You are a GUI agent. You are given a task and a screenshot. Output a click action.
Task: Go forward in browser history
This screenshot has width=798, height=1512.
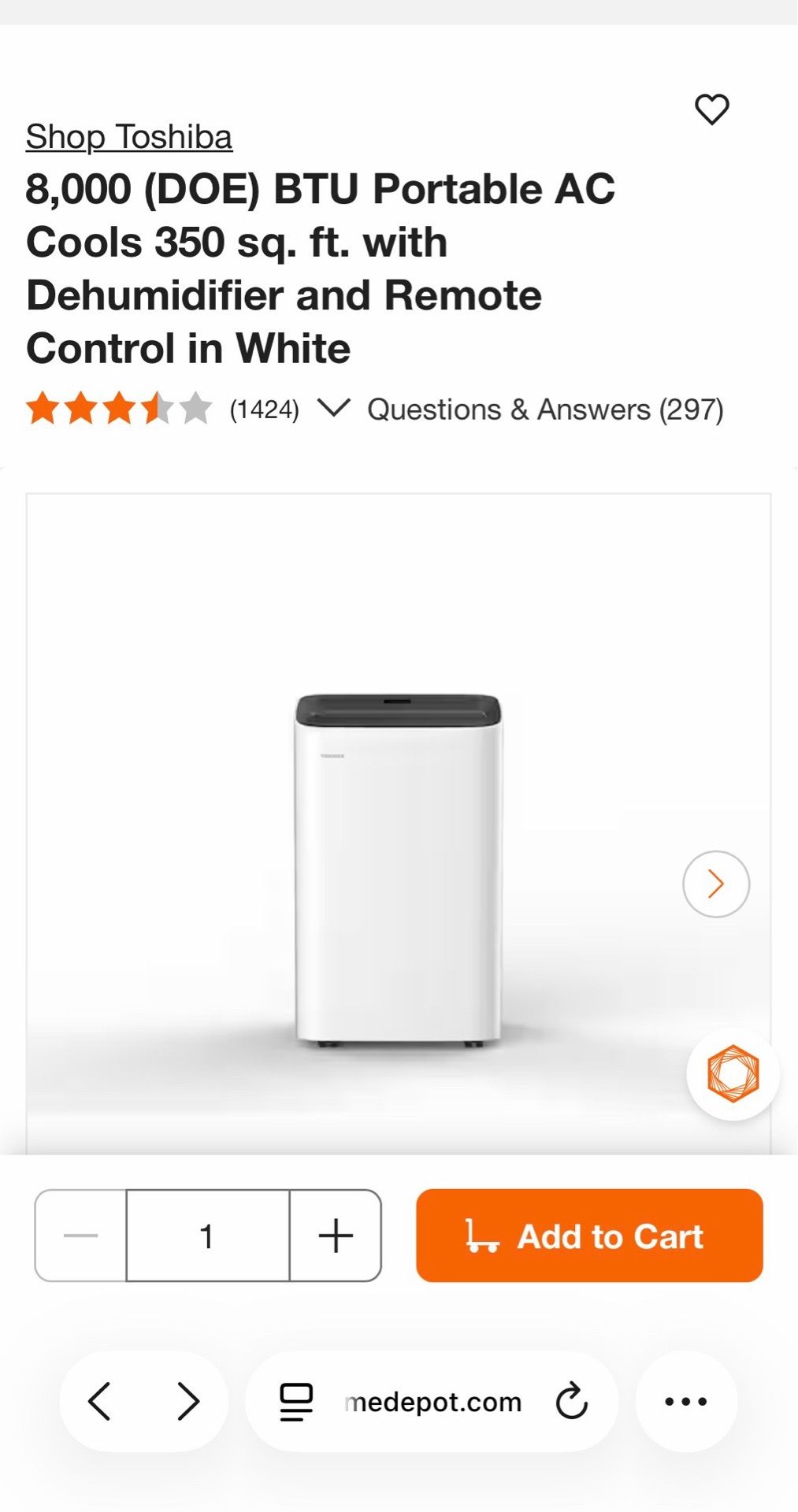point(187,1401)
